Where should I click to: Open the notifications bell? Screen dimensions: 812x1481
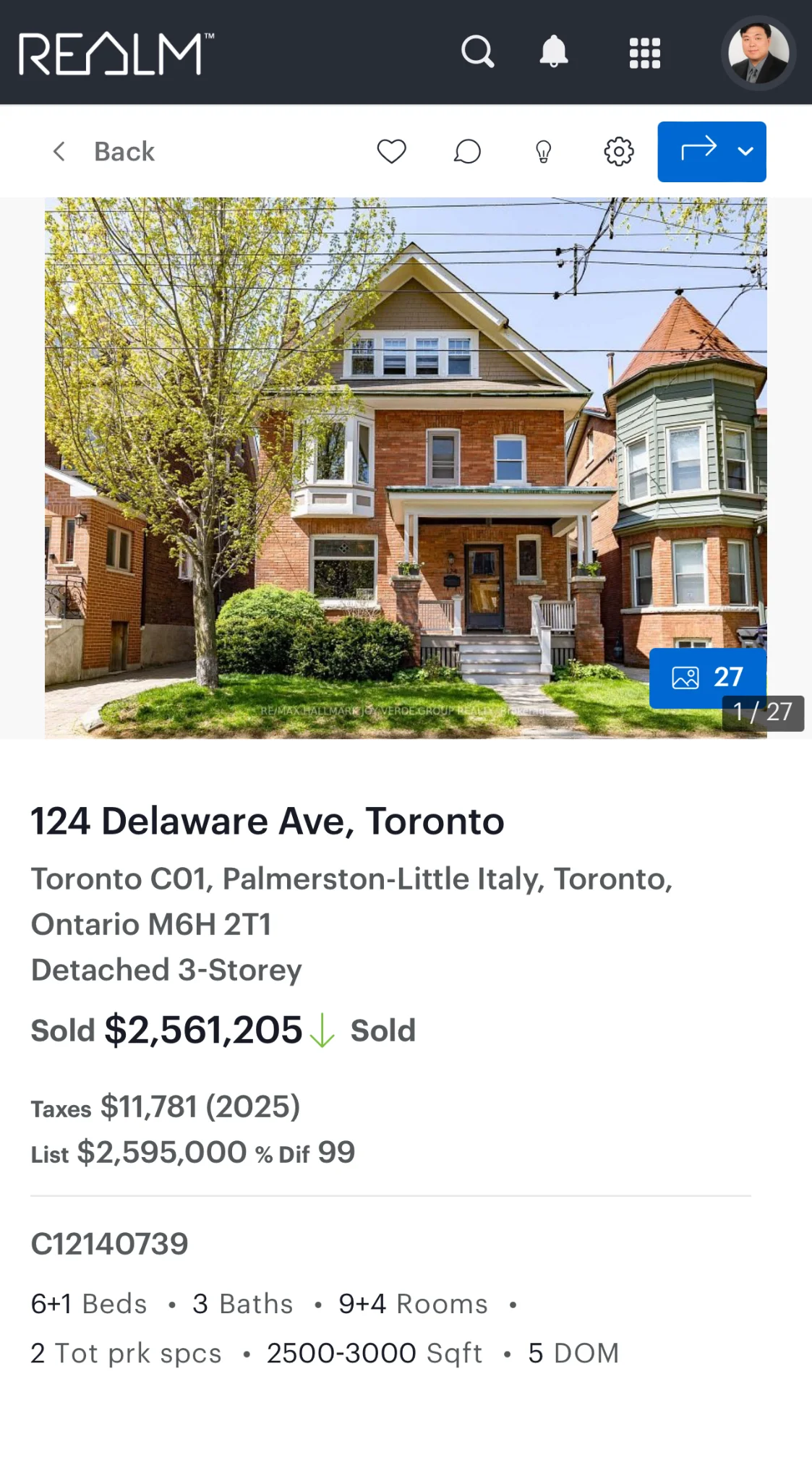tap(554, 52)
